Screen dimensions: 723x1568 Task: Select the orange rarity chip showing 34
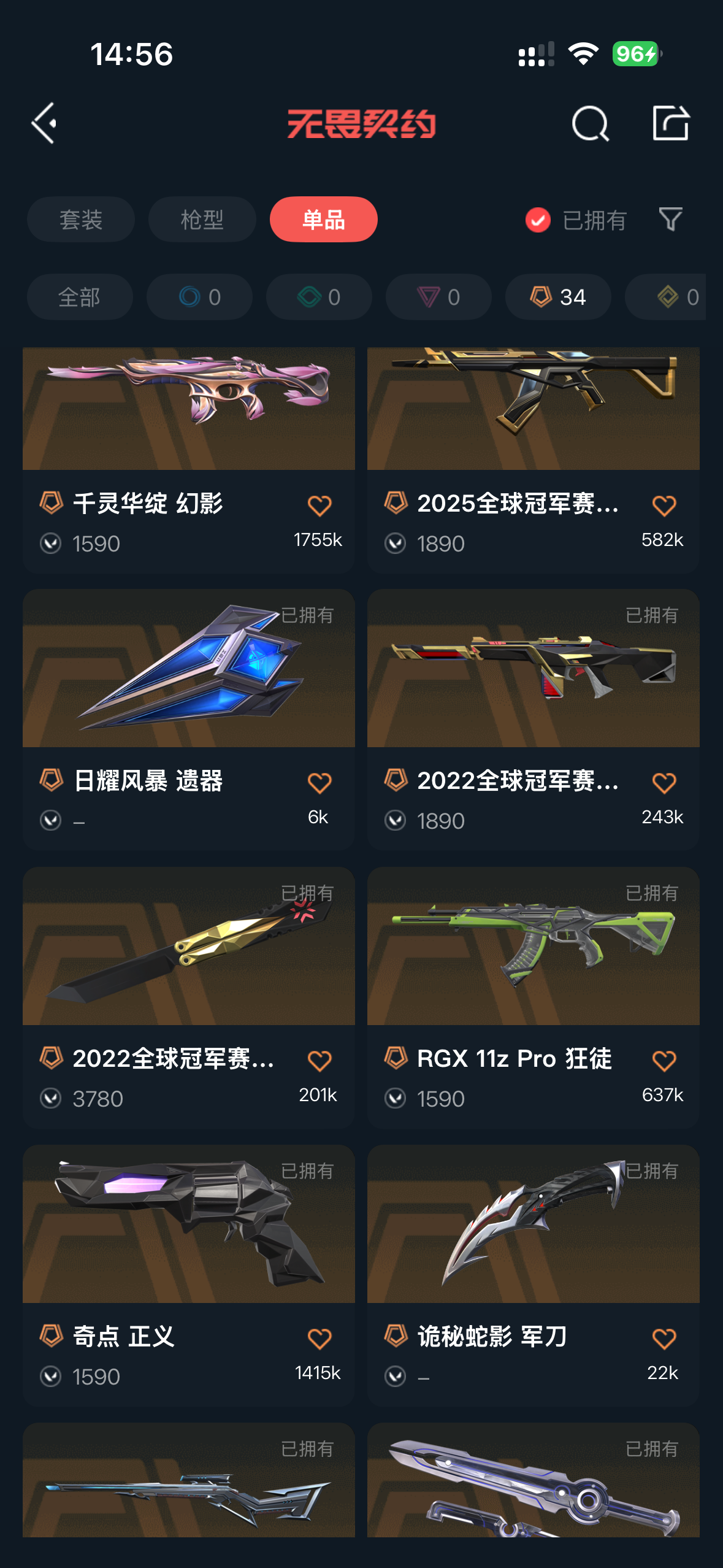(x=558, y=297)
